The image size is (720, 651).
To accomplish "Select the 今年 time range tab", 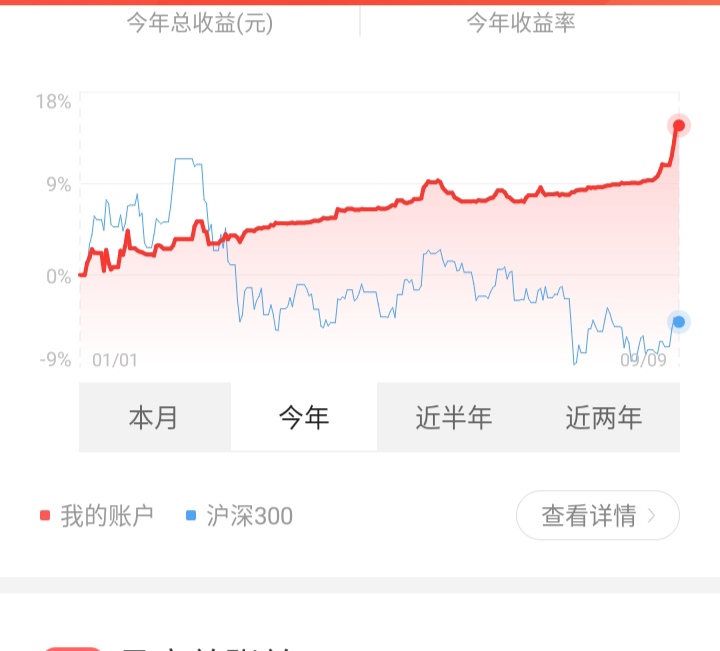I will [x=304, y=417].
